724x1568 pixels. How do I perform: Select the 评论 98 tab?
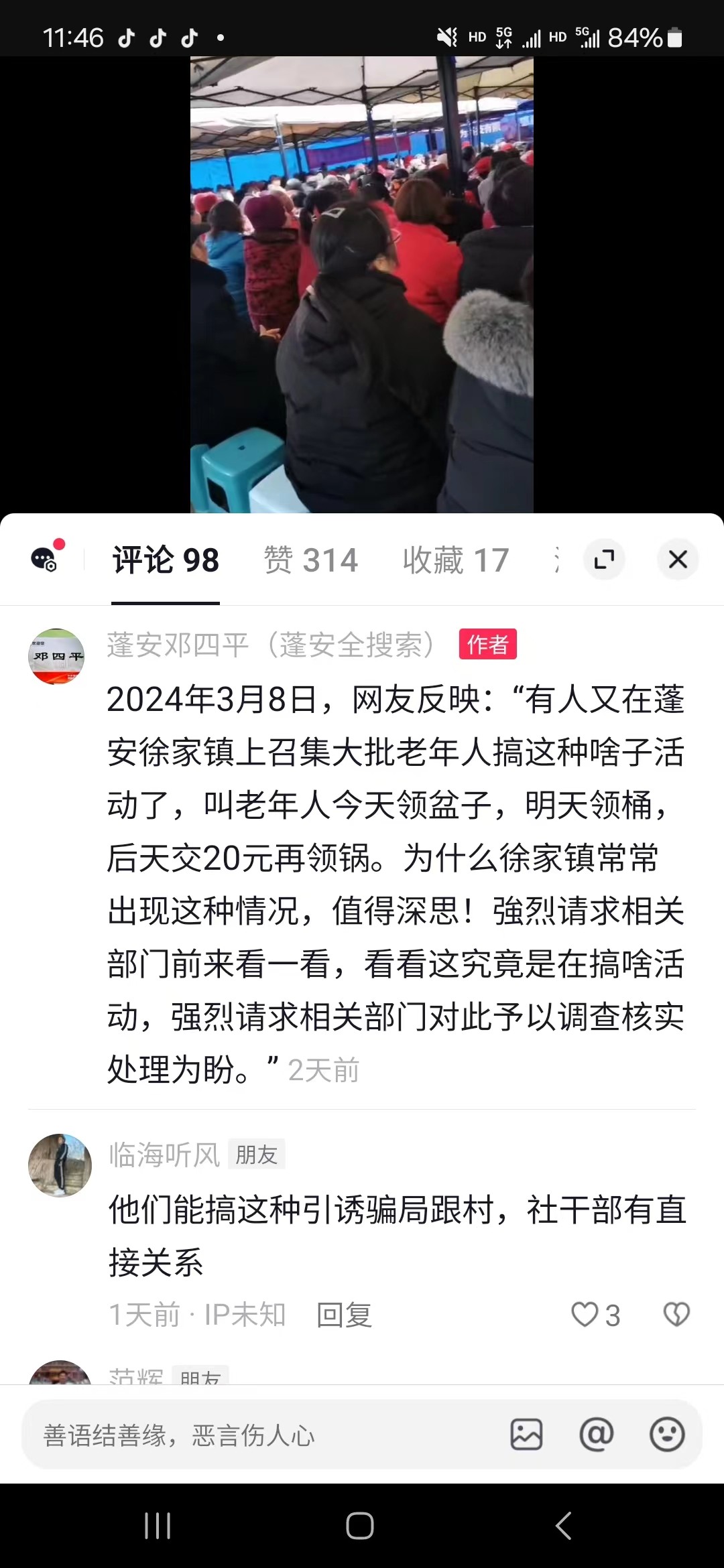[166, 560]
